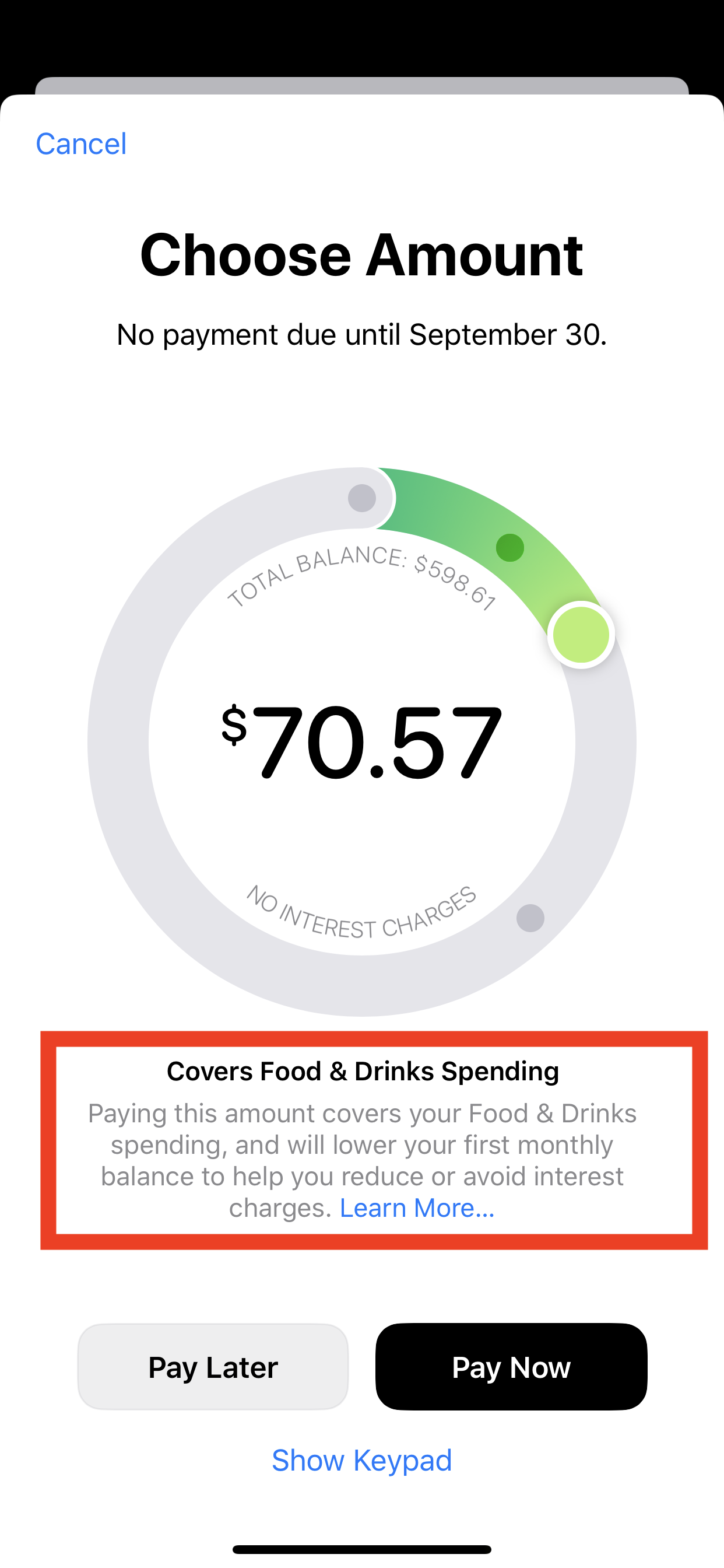
Task: Choose Pay Later
Action: (213, 1367)
